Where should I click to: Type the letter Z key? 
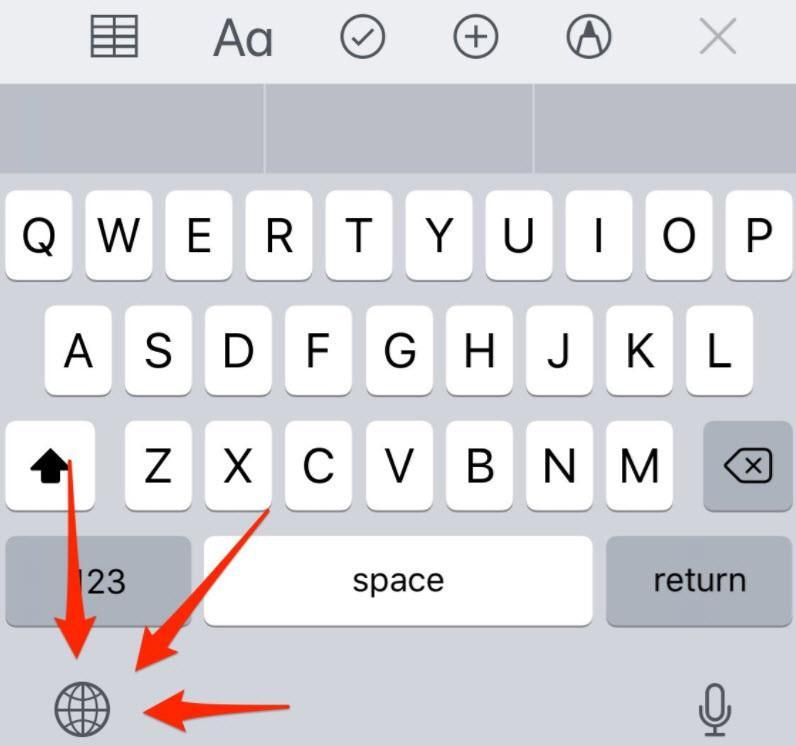(158, 466)
